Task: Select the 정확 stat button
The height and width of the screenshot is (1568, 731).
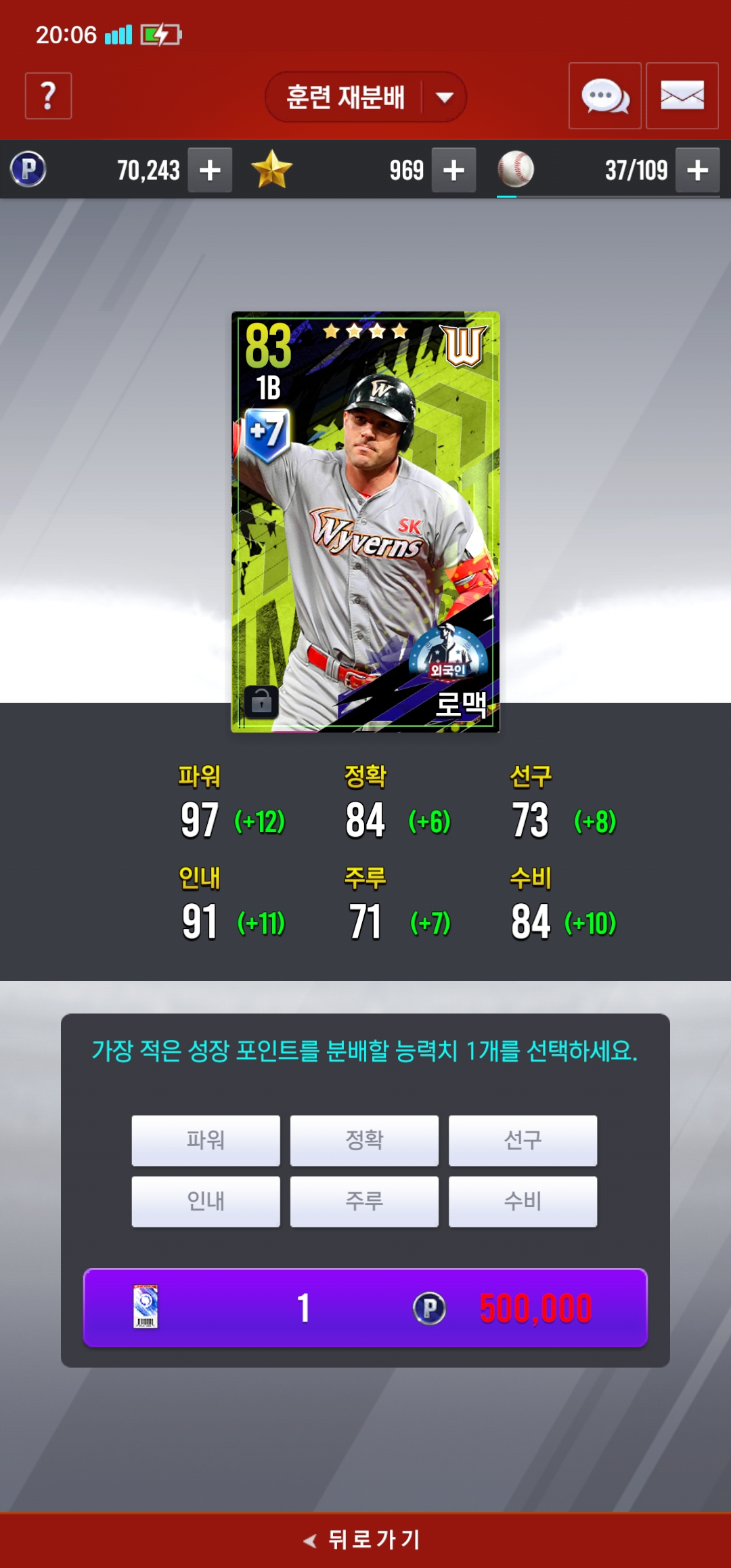Action: [x=364, y=1141]
